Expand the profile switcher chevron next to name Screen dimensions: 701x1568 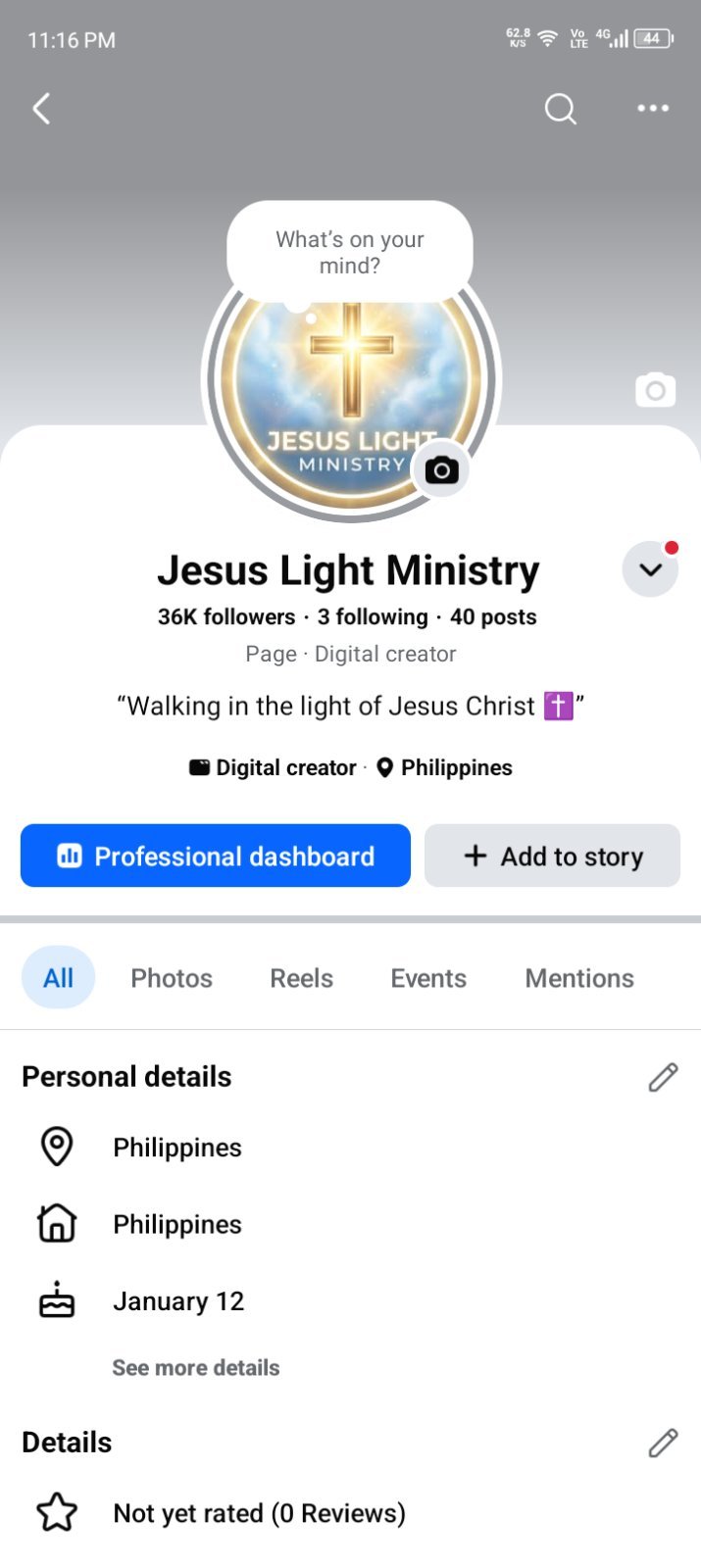click(x=651, y=568)
